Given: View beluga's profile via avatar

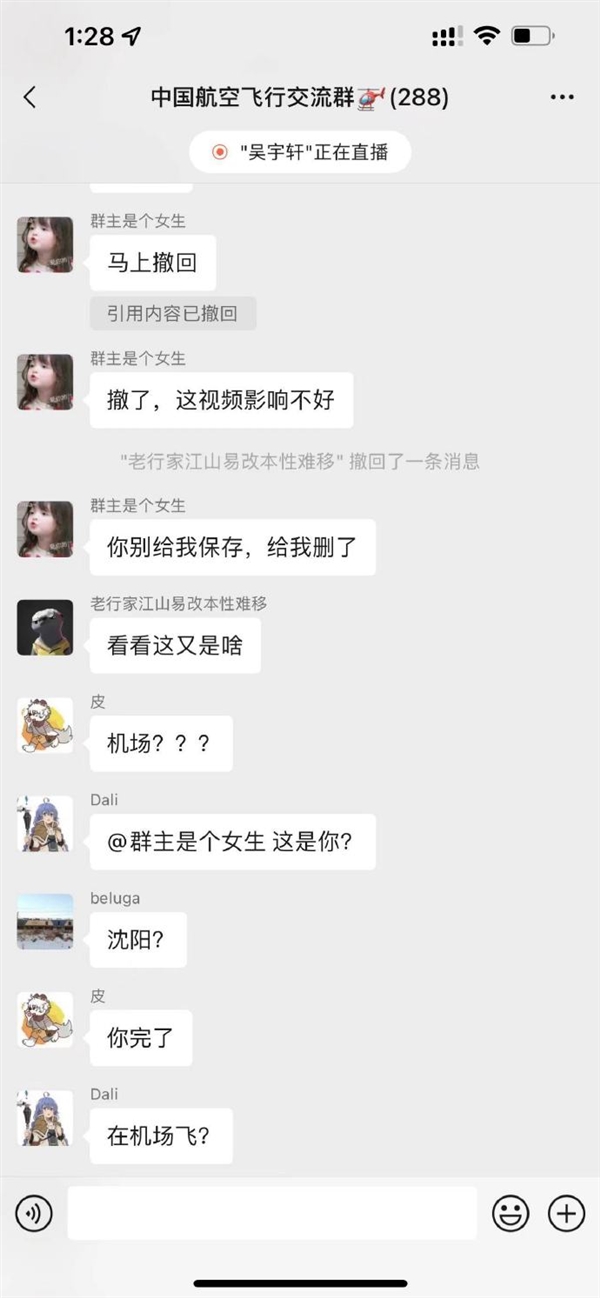Looking at the screenshot, I should (45, 921).
